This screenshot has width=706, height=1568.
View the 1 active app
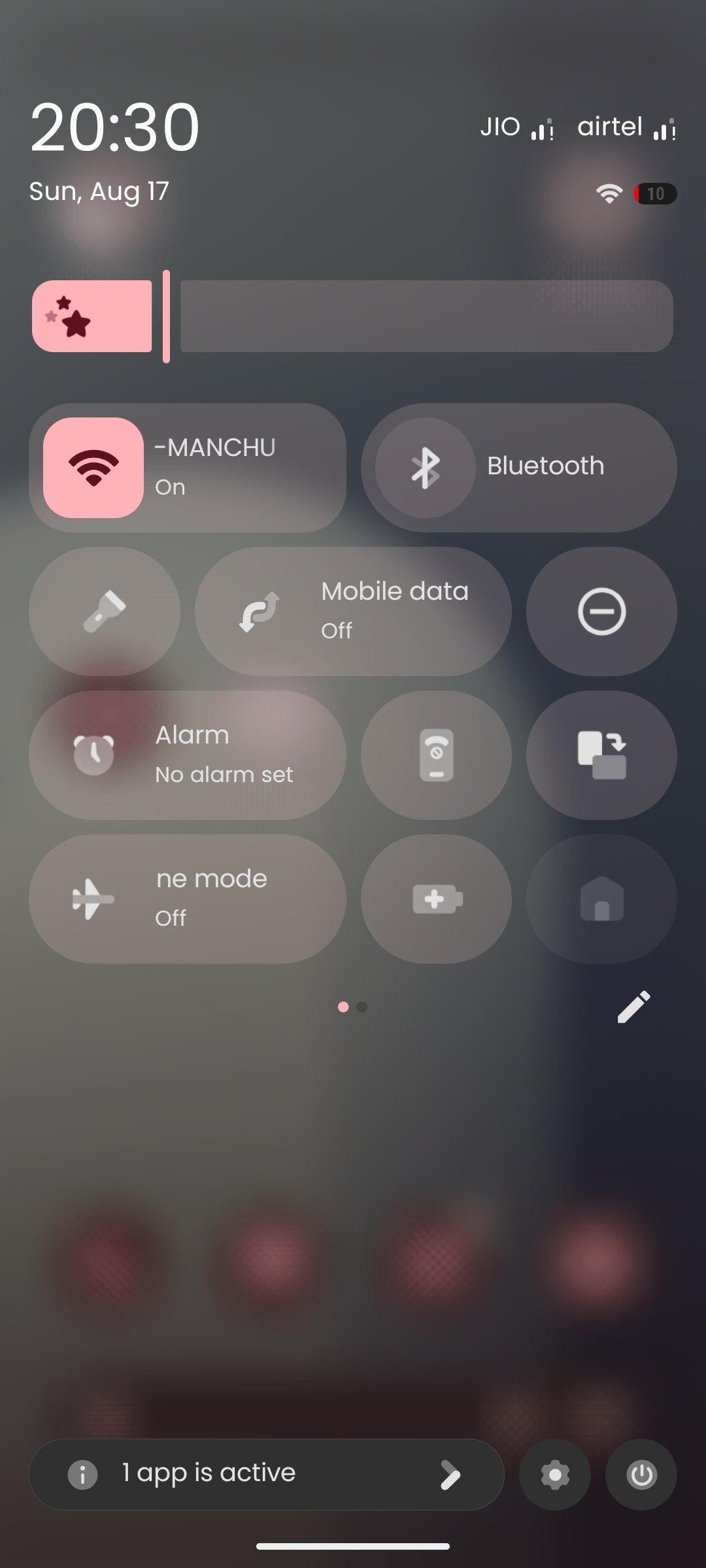tap(267, 1475)
